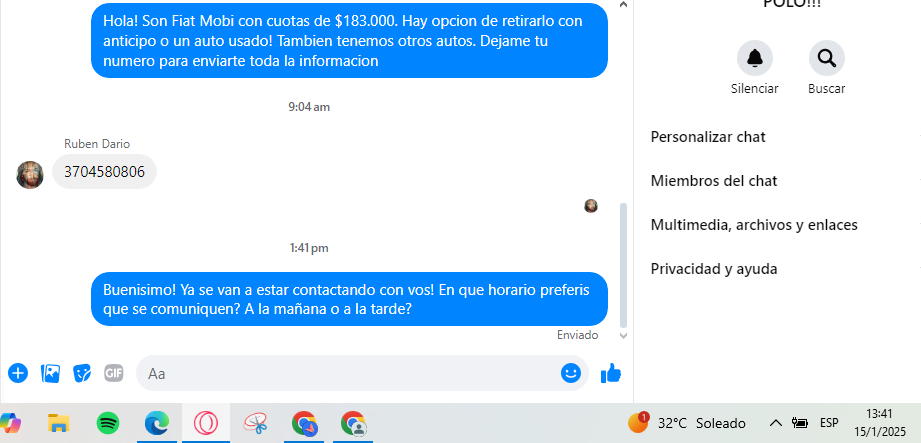The image size is (921, 443).
Task: Show hidden tray icons chevron
Action: 775,422
